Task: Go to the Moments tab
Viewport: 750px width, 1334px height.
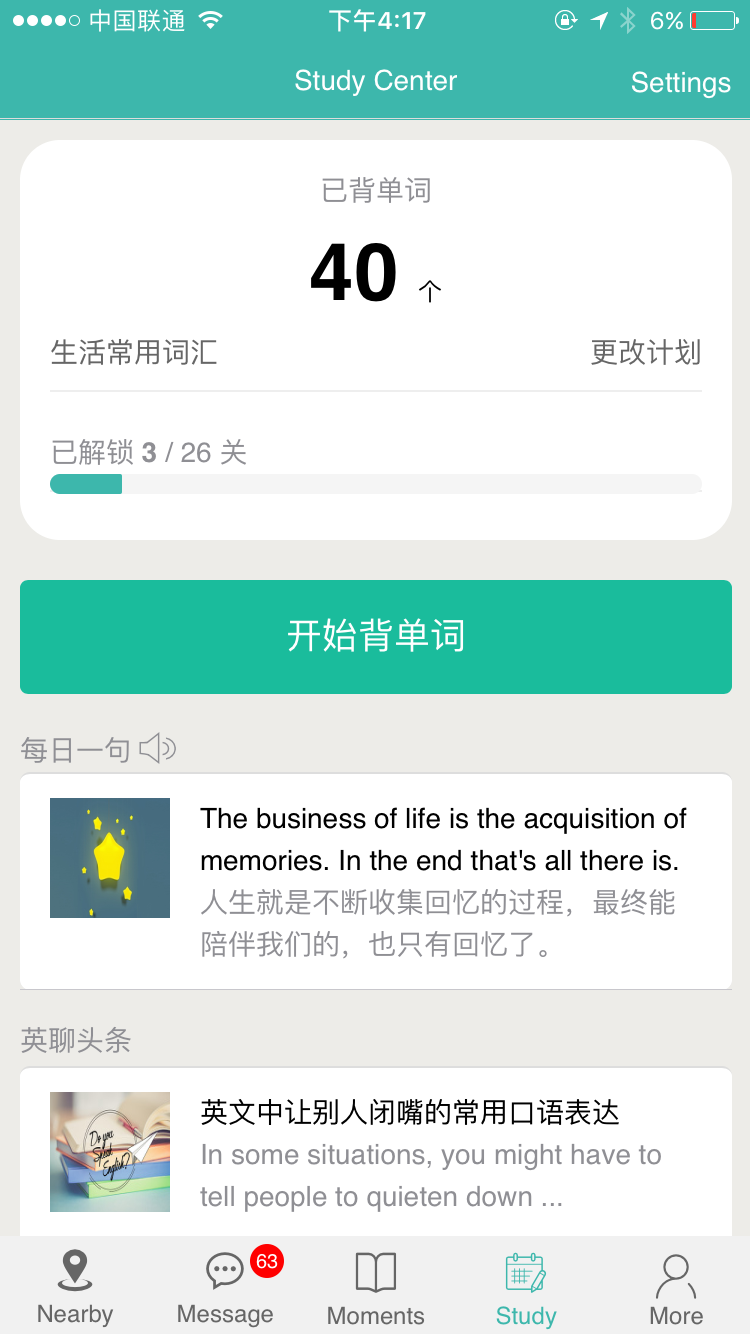Action: (x=376, y=1287)
